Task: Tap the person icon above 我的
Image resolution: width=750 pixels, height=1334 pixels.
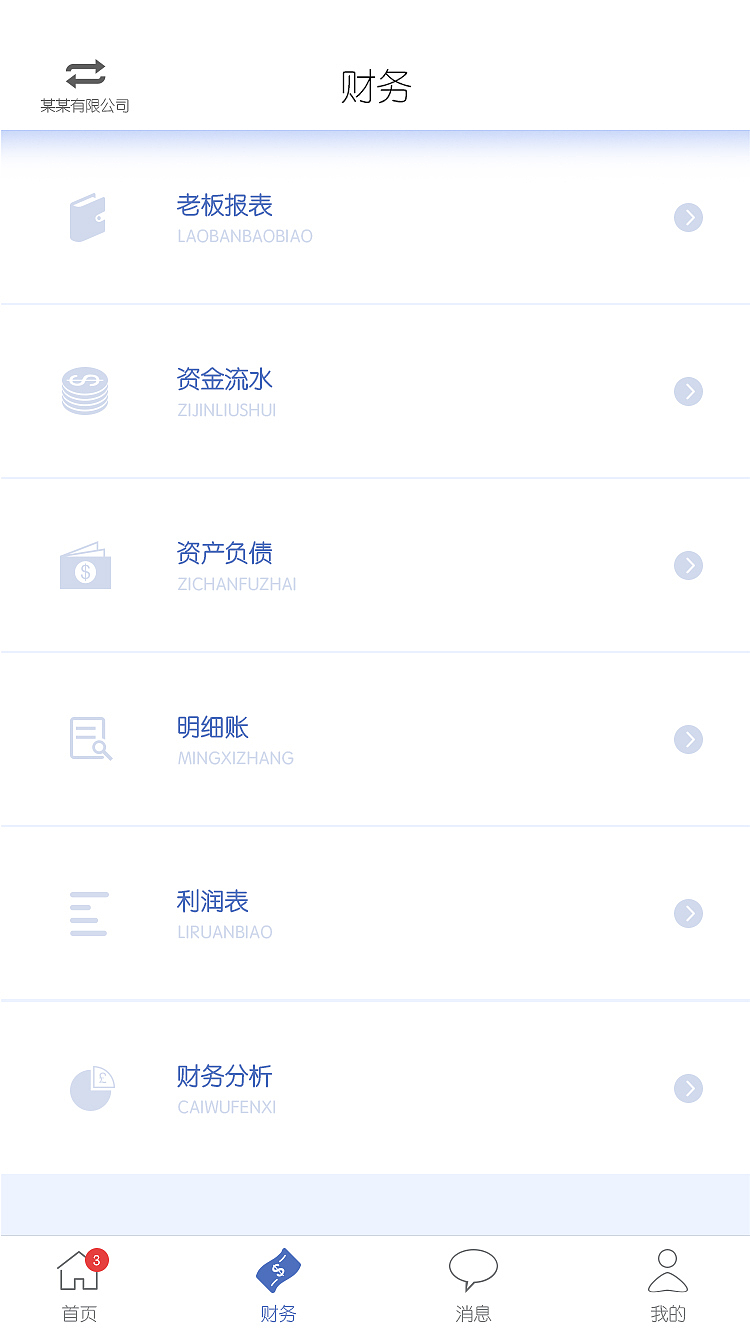Action: click(x=668, y=1270)
